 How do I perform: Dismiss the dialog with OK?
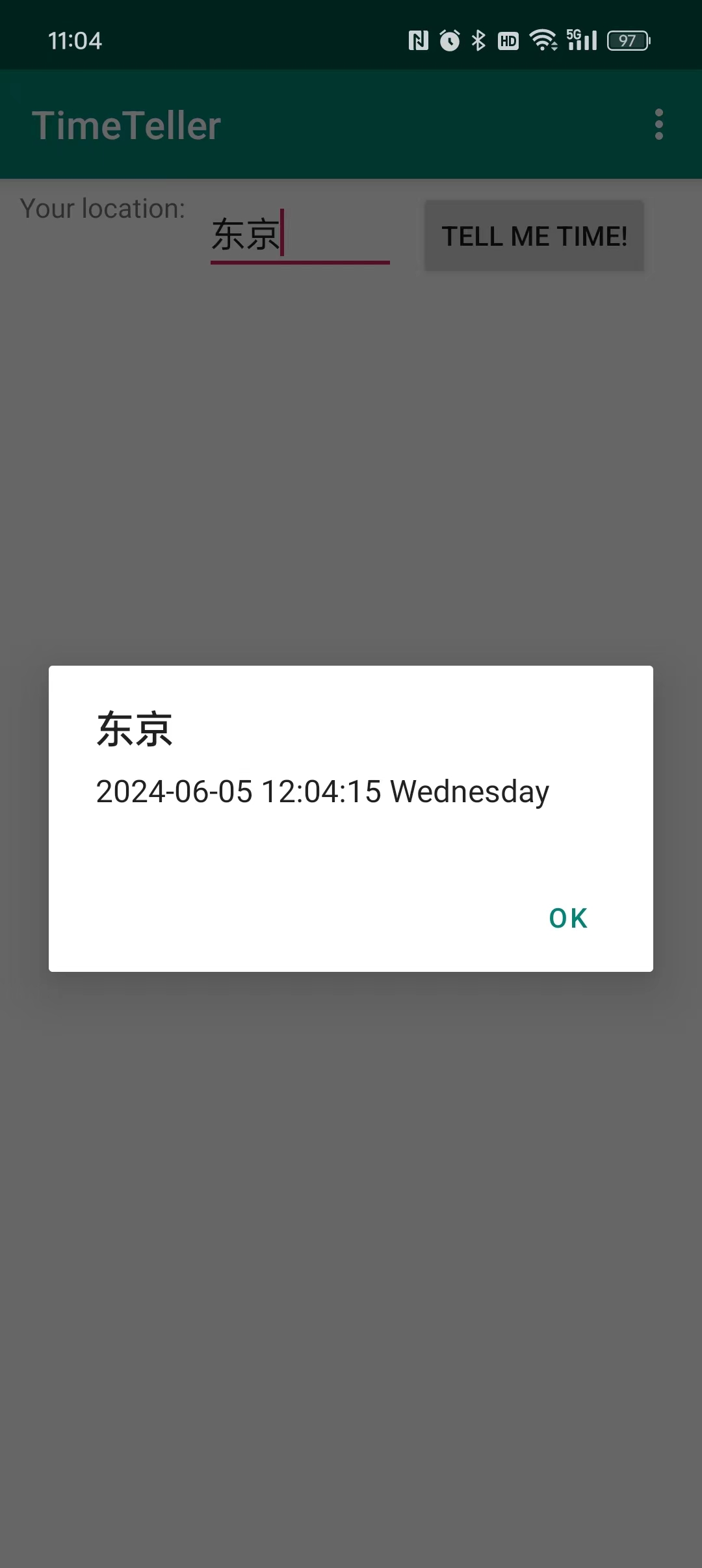tap(568, 918)
